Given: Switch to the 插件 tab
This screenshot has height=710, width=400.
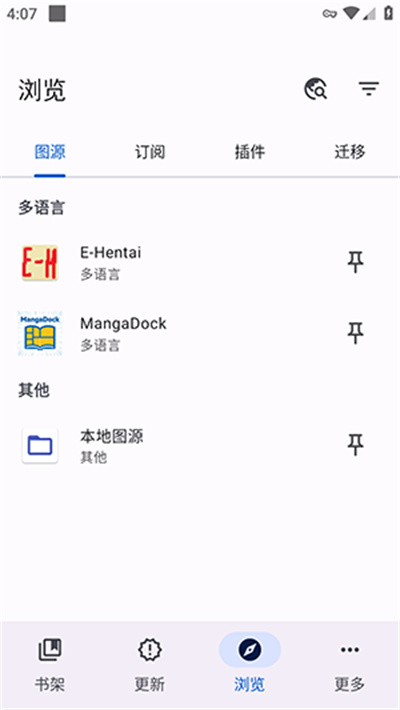Looking at the screenshot, I should [x=250, y=152].
